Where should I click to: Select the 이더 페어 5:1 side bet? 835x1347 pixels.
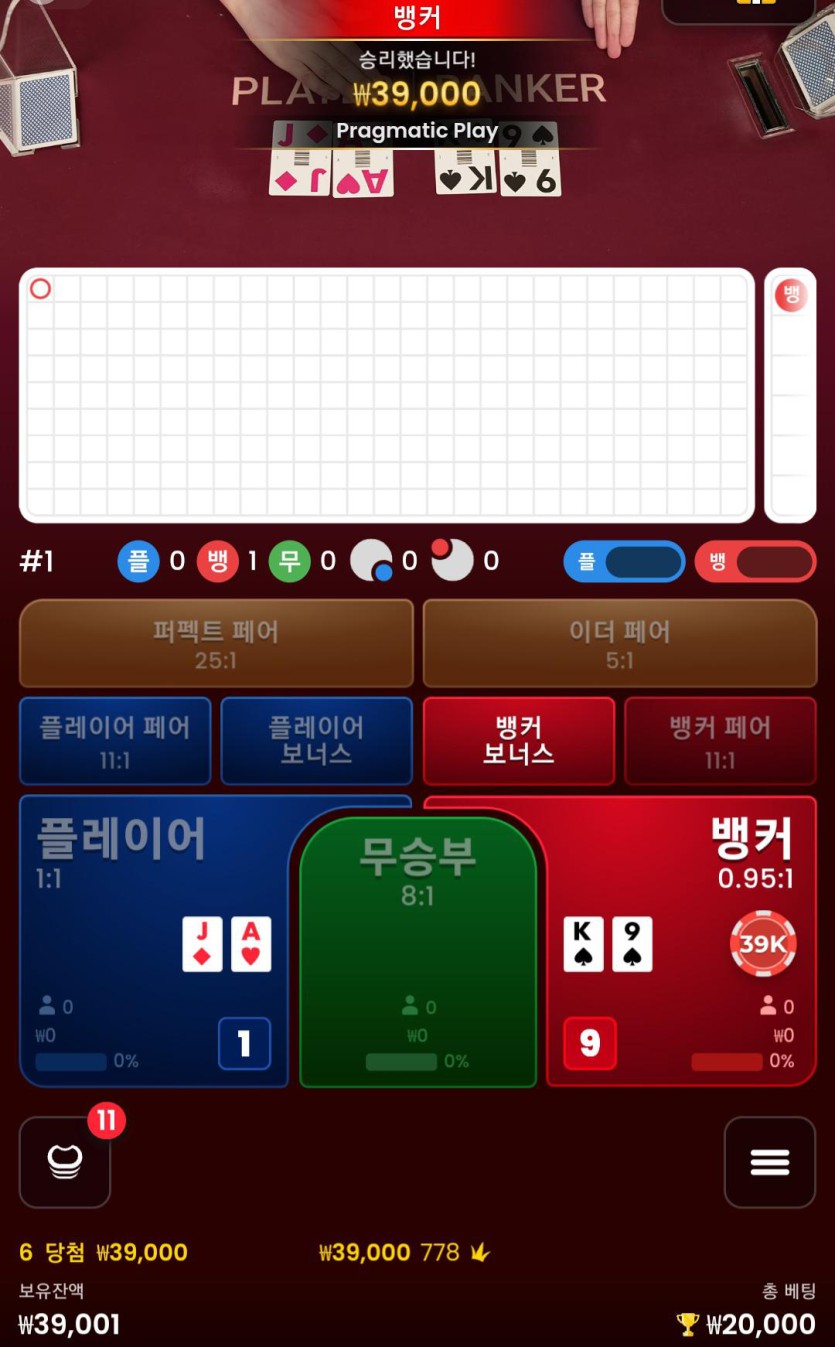point(619,643)
